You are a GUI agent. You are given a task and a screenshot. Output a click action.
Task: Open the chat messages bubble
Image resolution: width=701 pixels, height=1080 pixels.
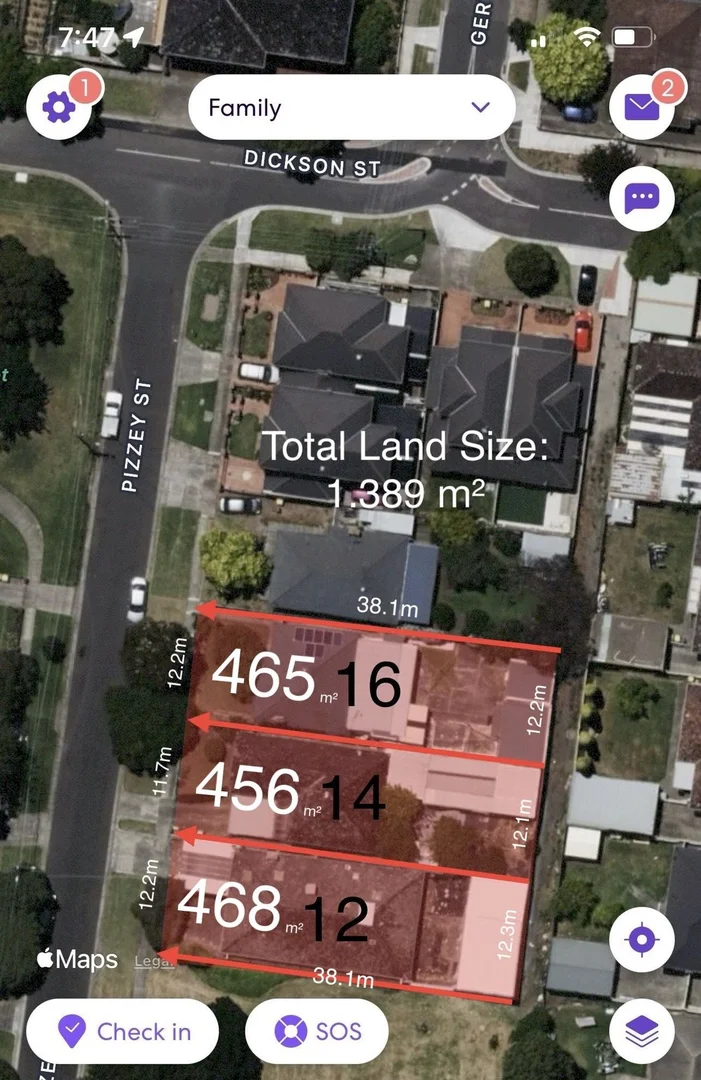(x=642, y=199)
